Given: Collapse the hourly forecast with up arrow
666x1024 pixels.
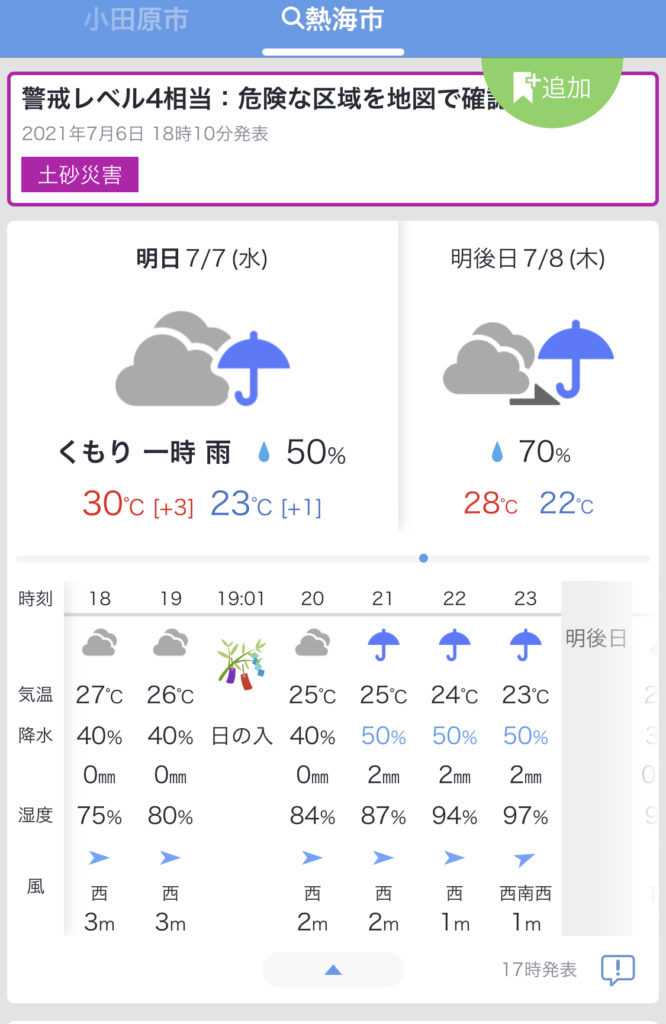Looking at the screenshot, I should click(x=333, y=969).
